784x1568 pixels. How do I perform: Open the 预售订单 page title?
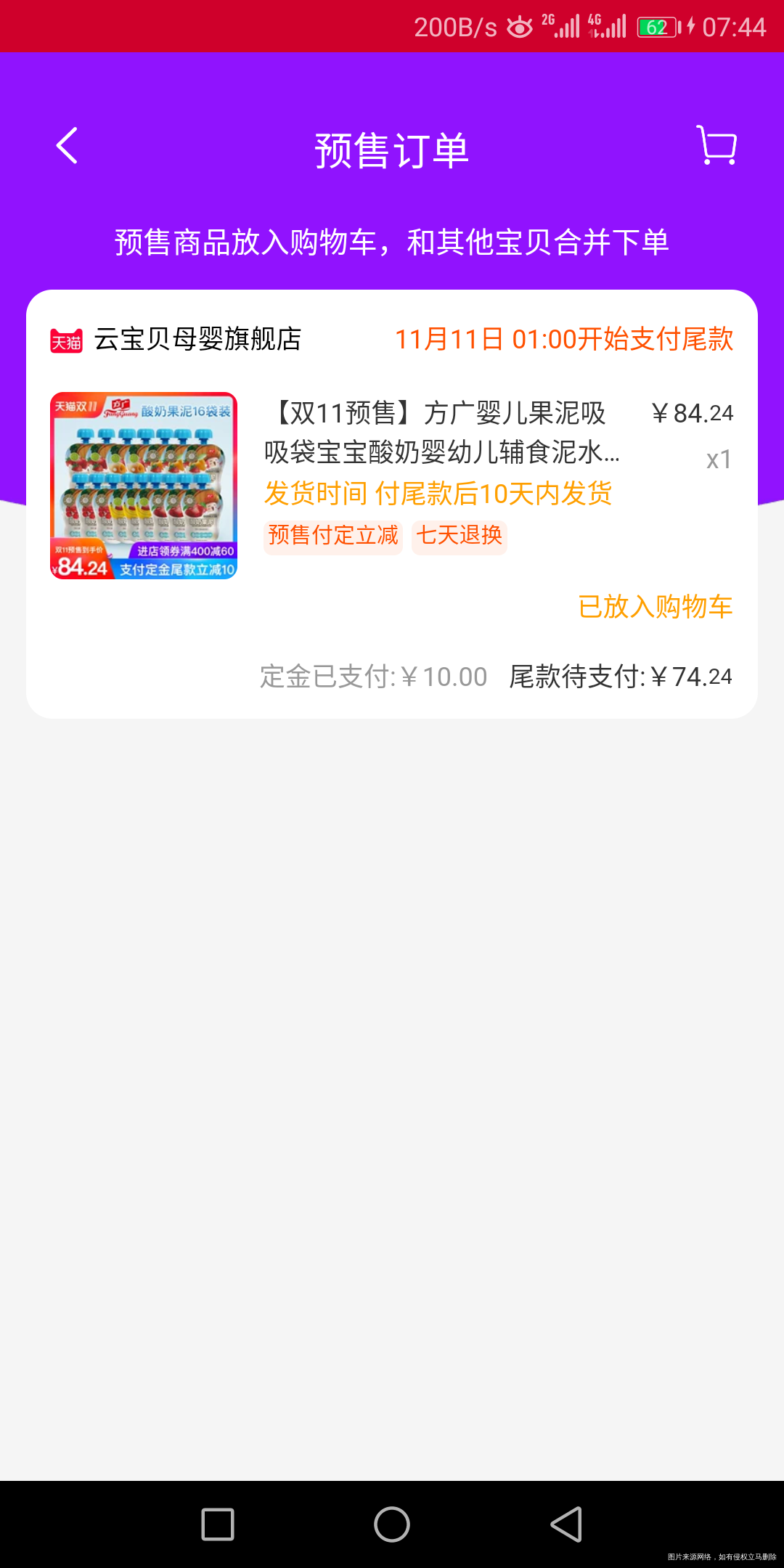pyautogui.click(x=391, y=150)
